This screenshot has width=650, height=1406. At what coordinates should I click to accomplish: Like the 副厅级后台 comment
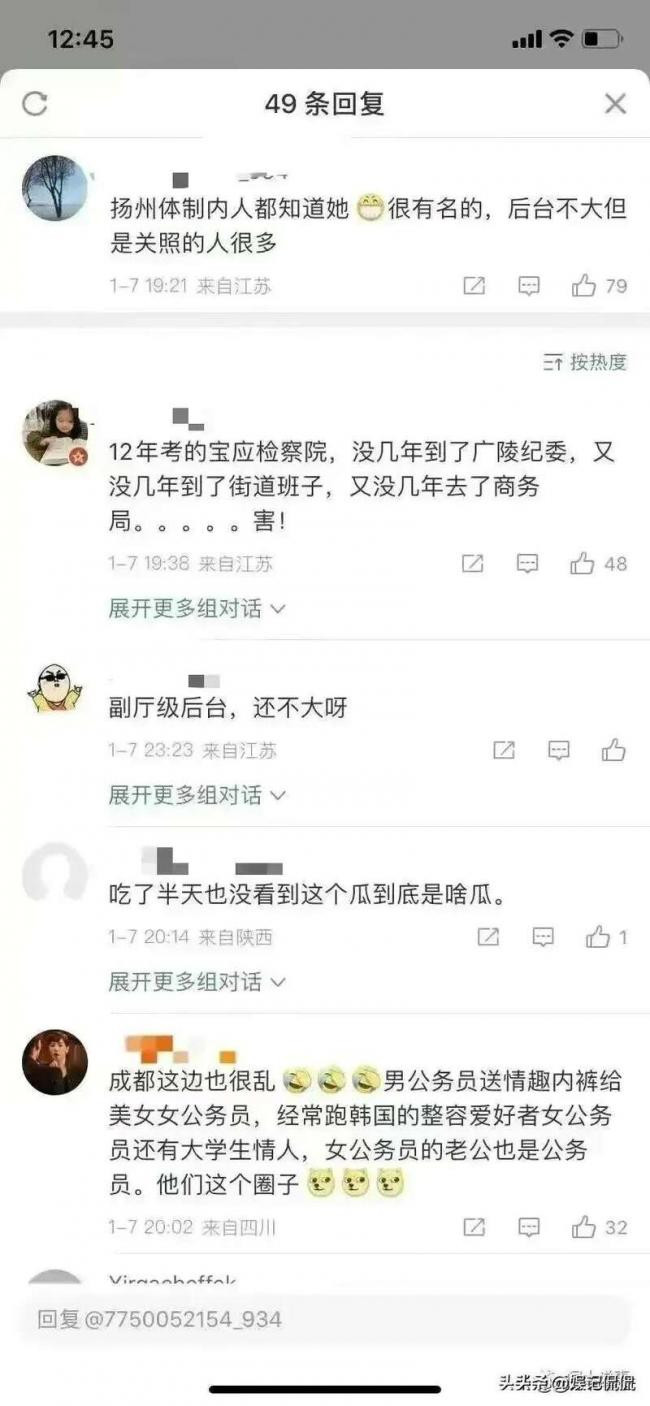click(613, 750)
